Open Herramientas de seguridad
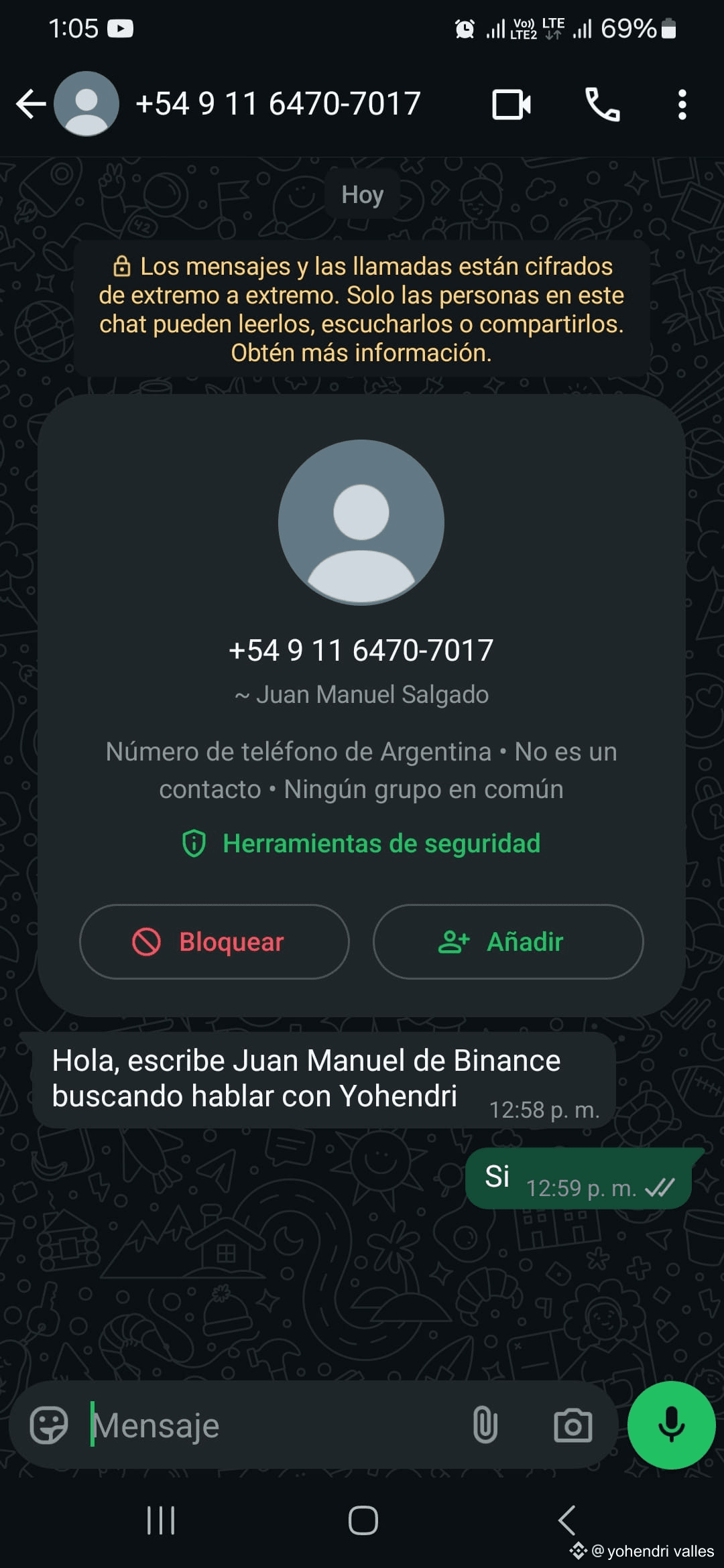The height and width of the screenshot is (1568, 724). pos(361,843)
